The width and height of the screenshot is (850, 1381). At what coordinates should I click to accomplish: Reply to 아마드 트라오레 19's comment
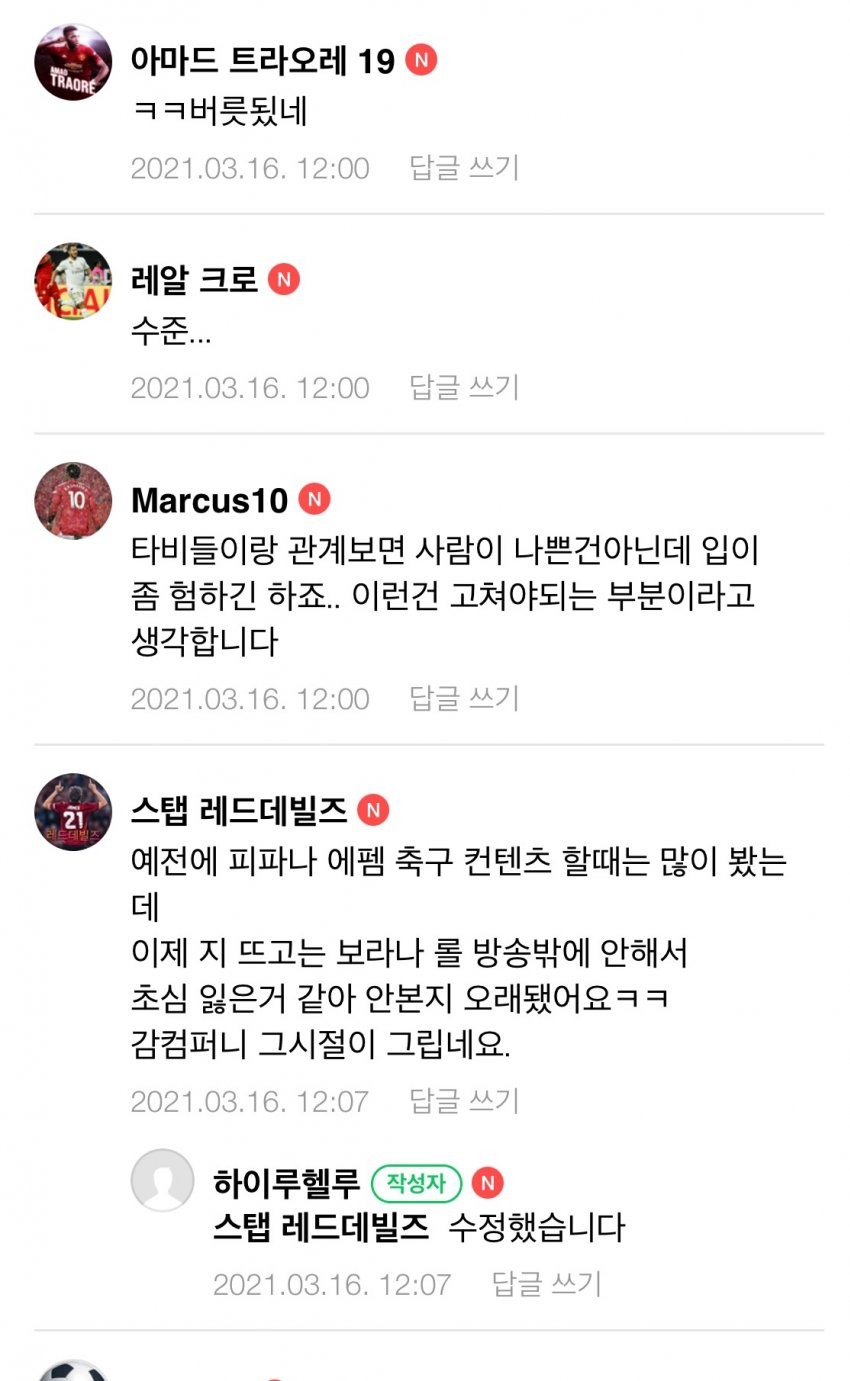(x=464, y=167)
